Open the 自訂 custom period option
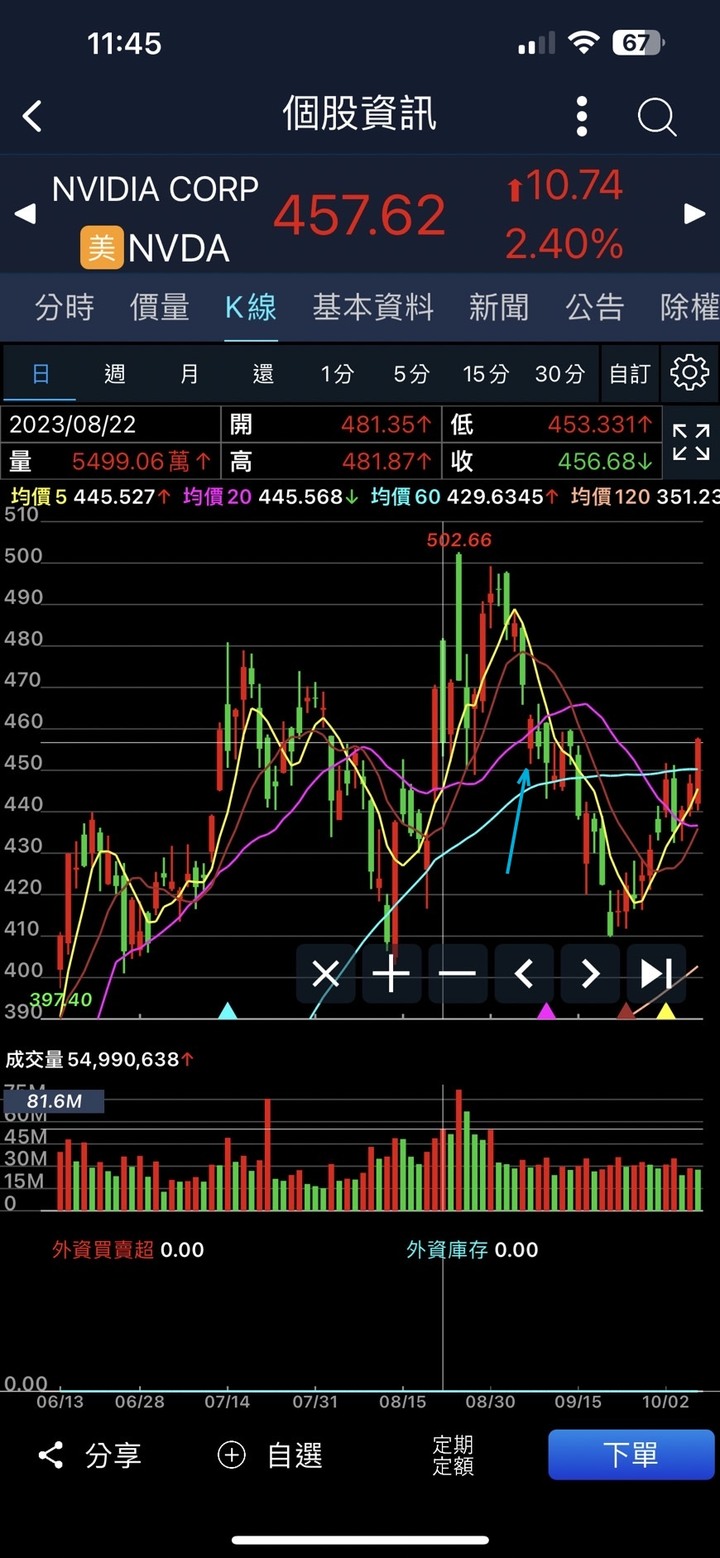Viewport: 720px width, 1558px height. pos(630,374)
